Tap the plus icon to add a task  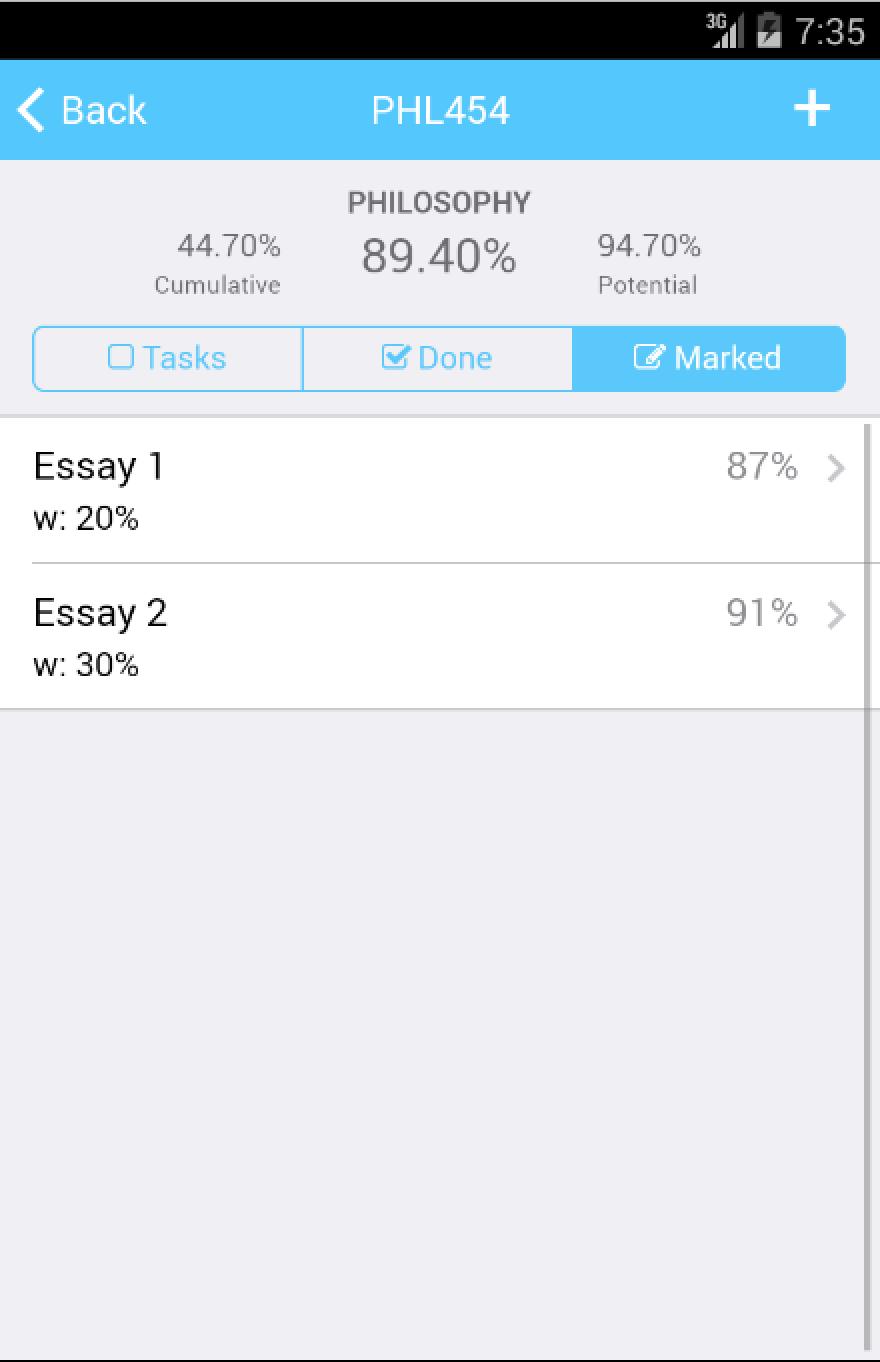pos(812,108)
